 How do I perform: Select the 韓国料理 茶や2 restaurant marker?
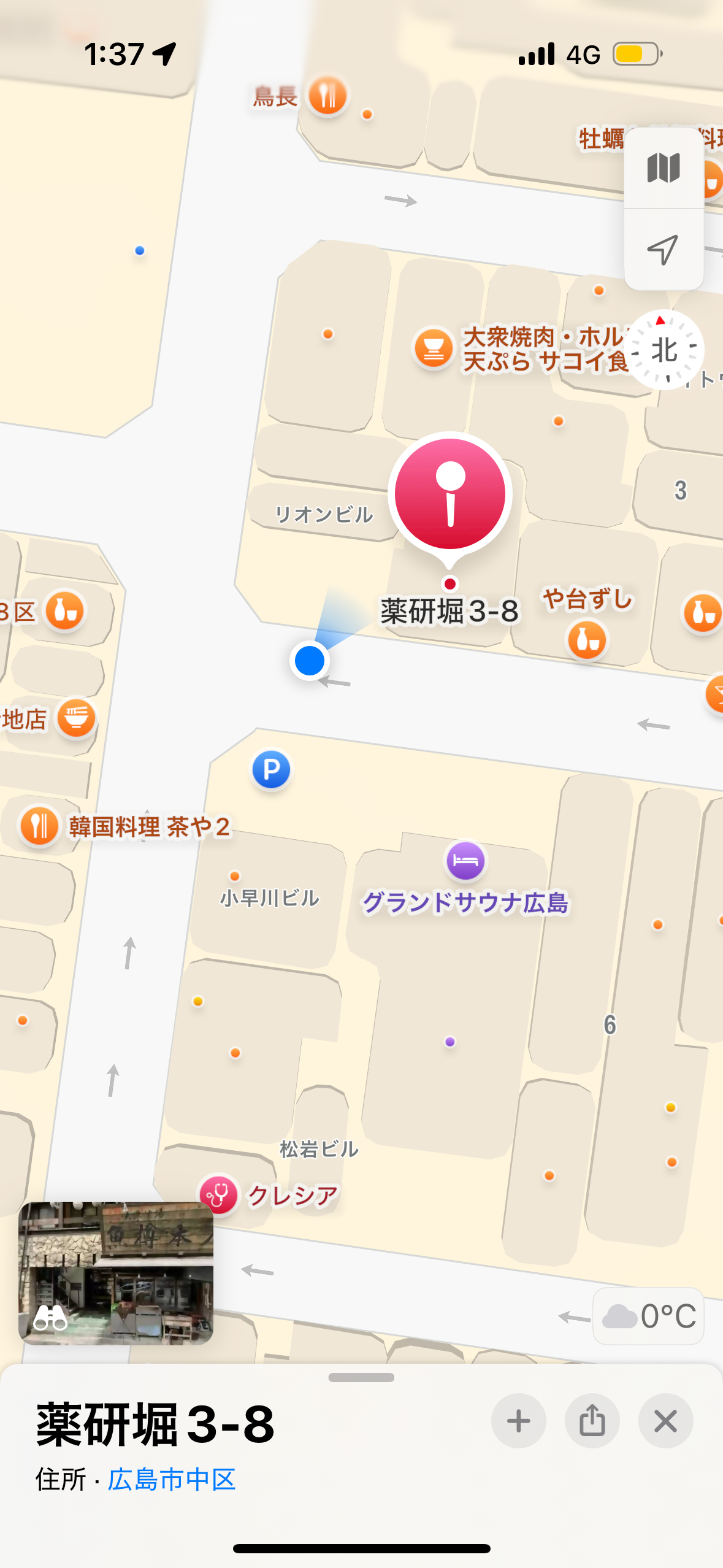point(40,826)
